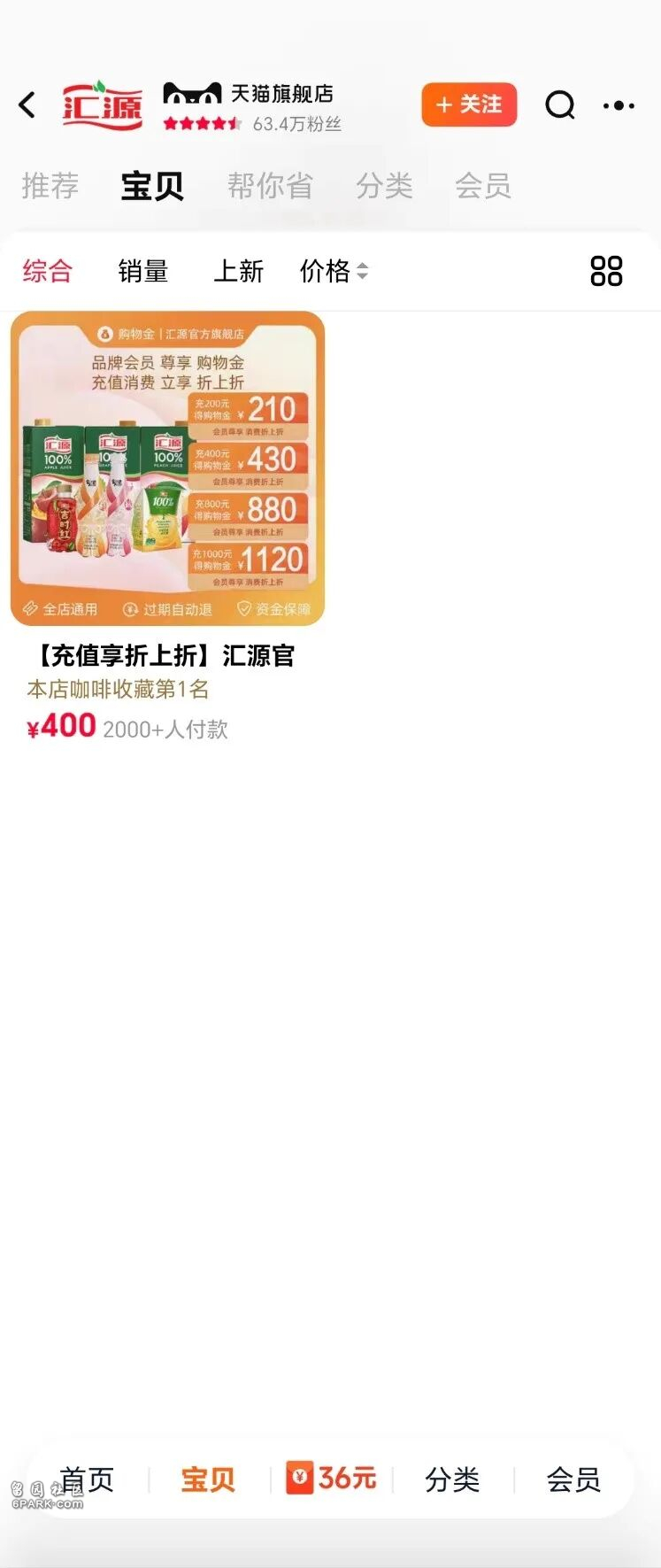Open the store search icon

coord(559,105)
